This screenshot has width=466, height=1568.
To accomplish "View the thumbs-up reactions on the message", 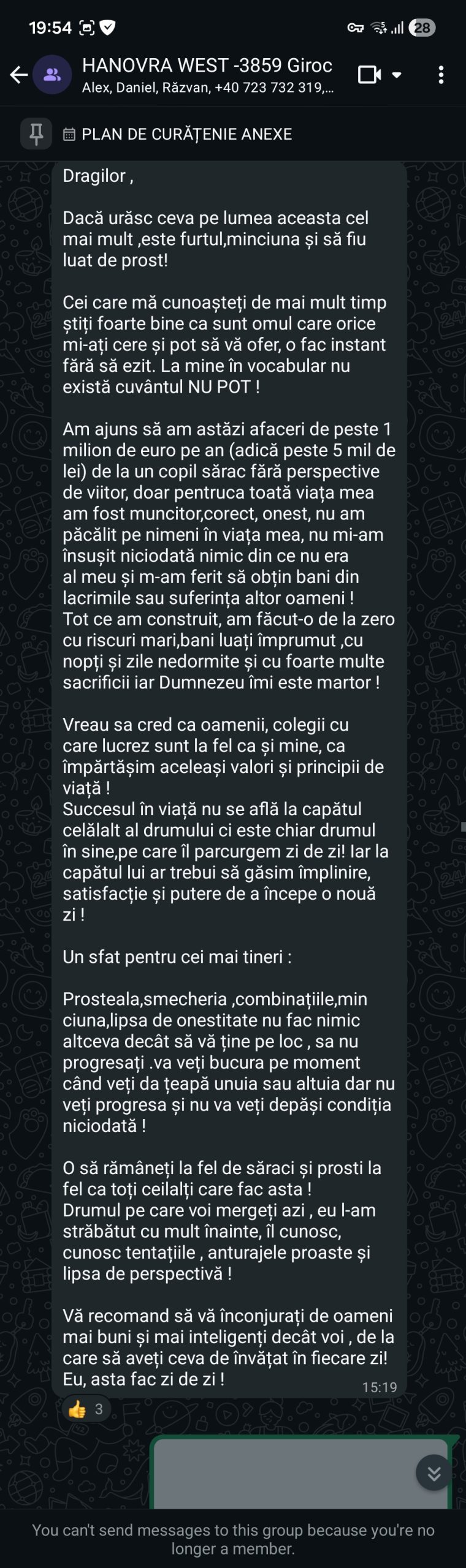I will (x=86, y=1409).
